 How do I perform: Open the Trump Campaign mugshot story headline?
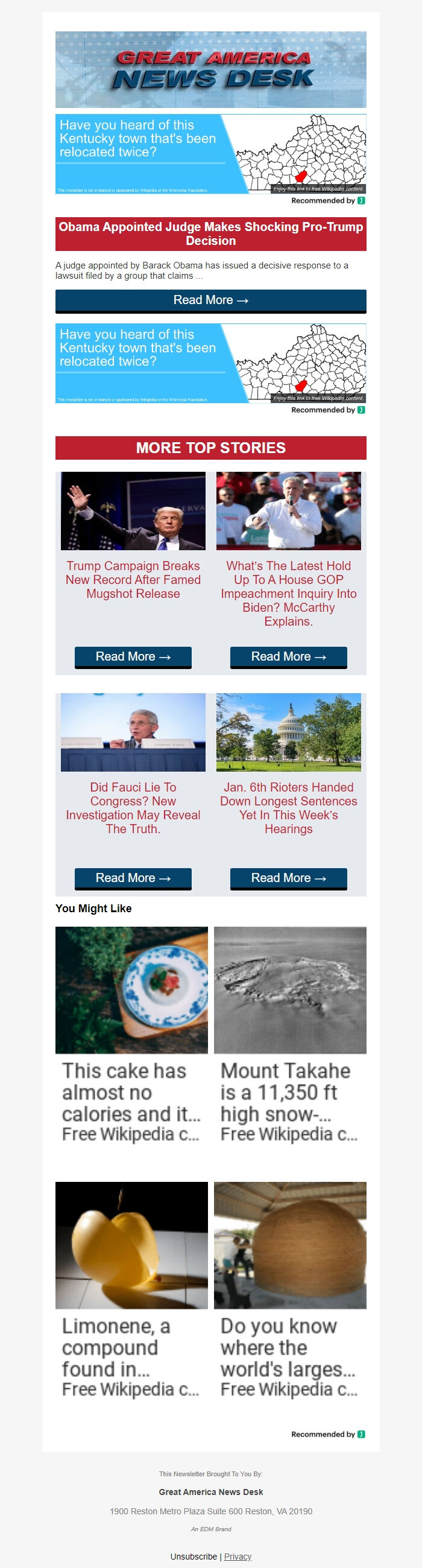(x=133, y=579)
